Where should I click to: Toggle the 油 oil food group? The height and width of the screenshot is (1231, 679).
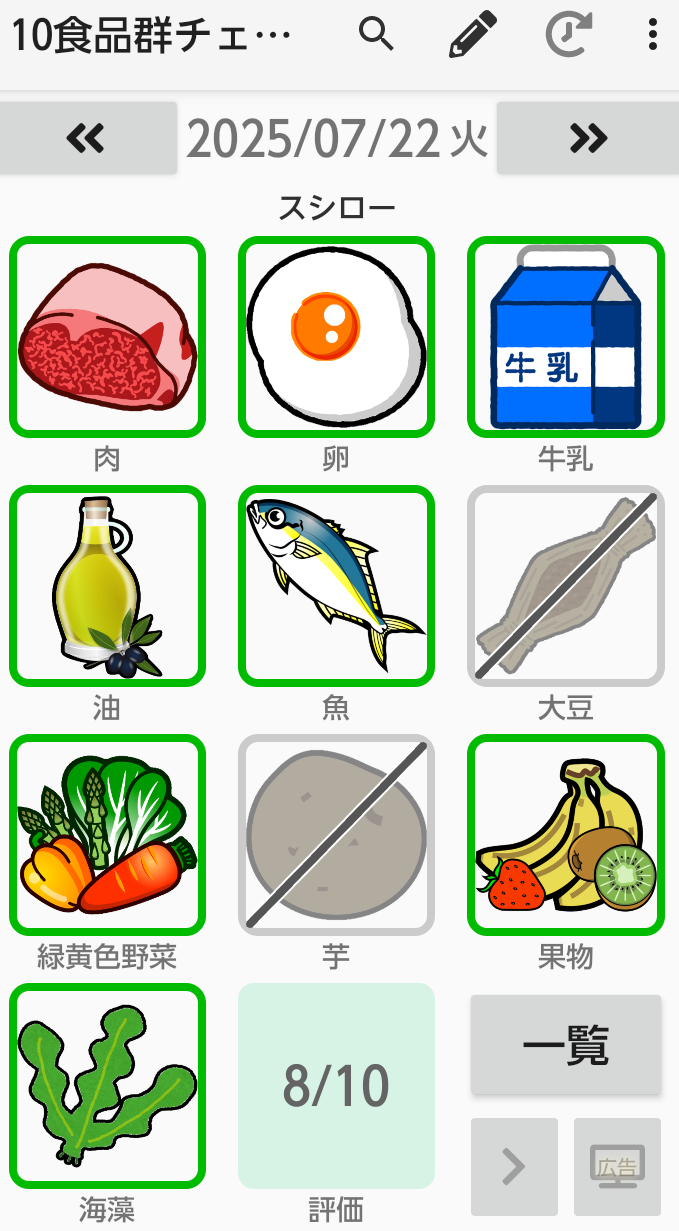107,586
